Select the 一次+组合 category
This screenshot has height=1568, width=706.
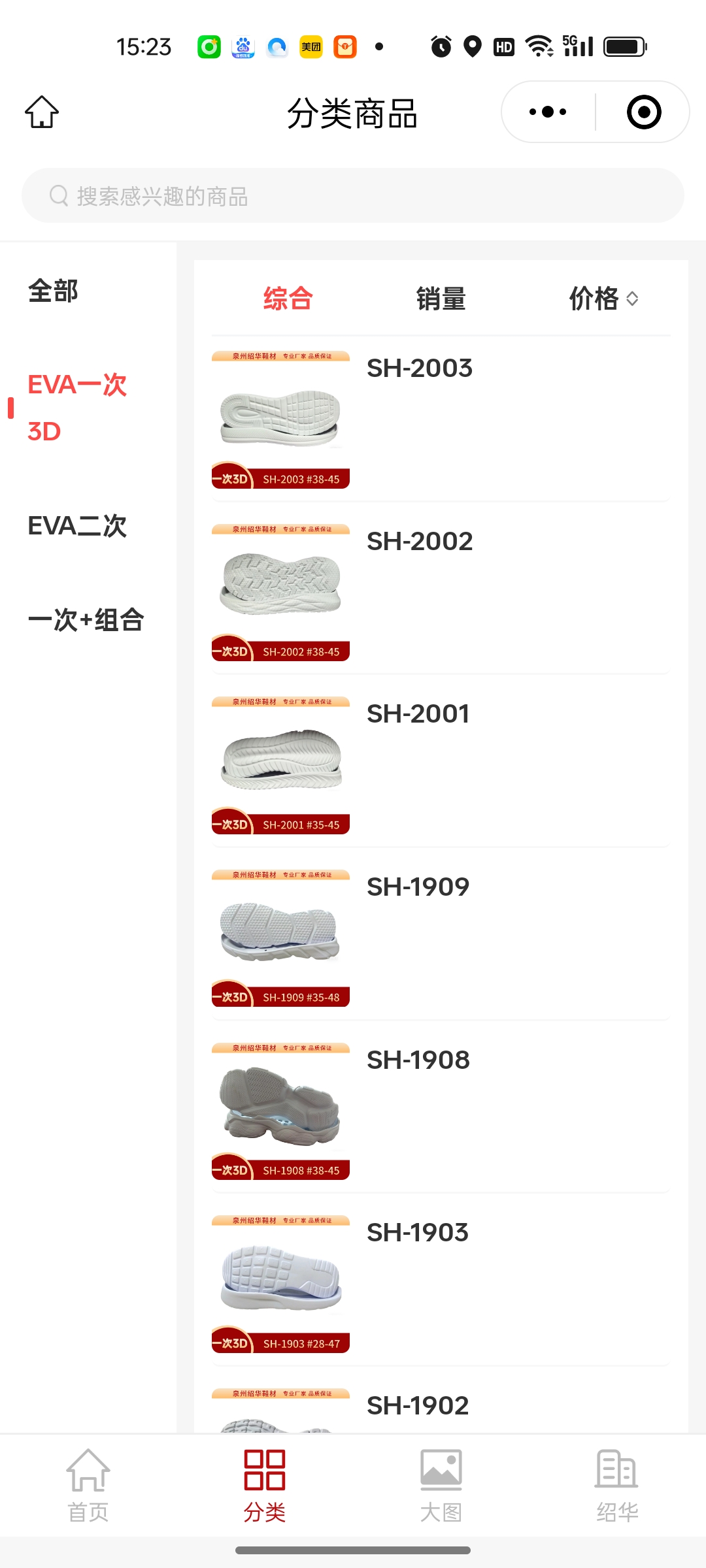pos(86,620)
